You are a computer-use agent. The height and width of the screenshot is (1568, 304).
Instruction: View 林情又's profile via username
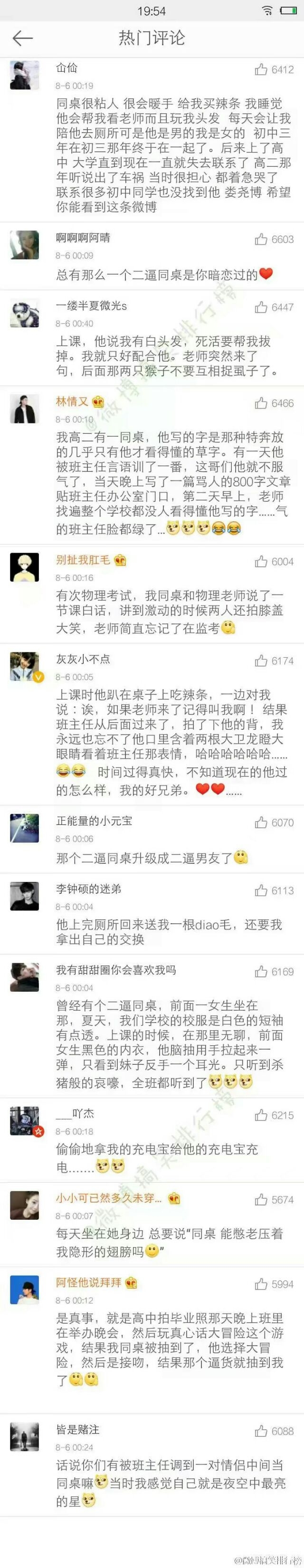(72, 402)
